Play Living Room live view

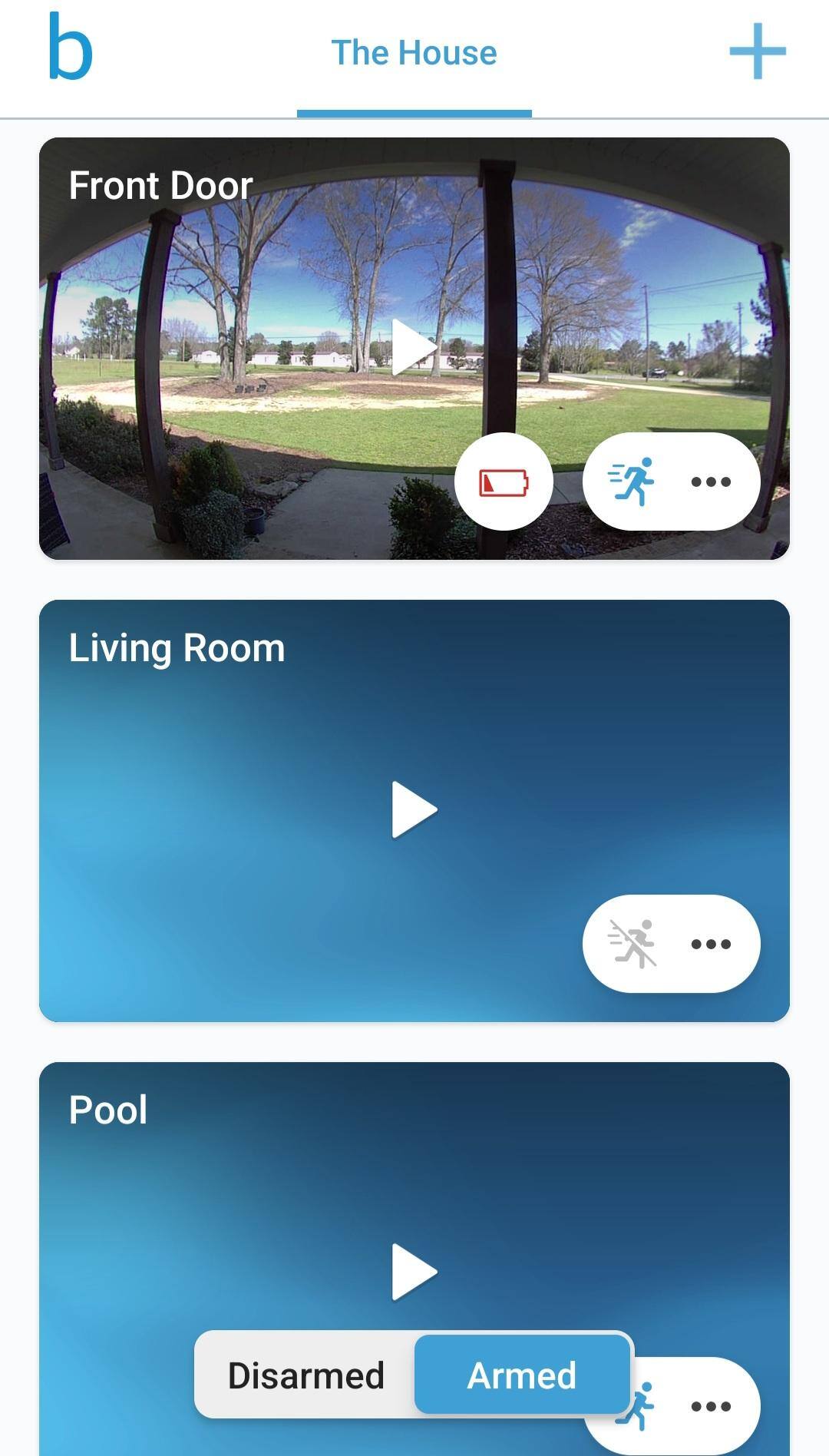413,810
